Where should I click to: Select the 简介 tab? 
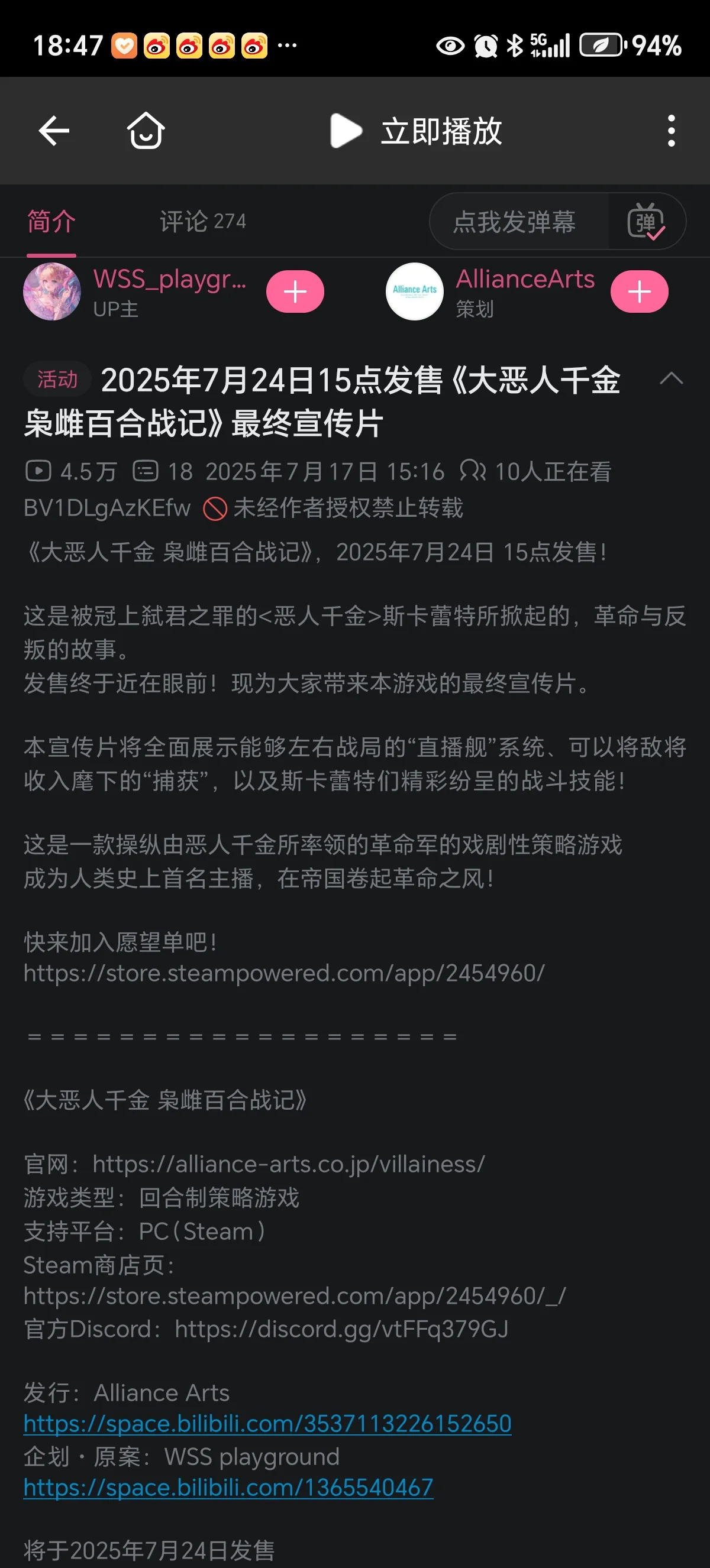pos(51,222)
